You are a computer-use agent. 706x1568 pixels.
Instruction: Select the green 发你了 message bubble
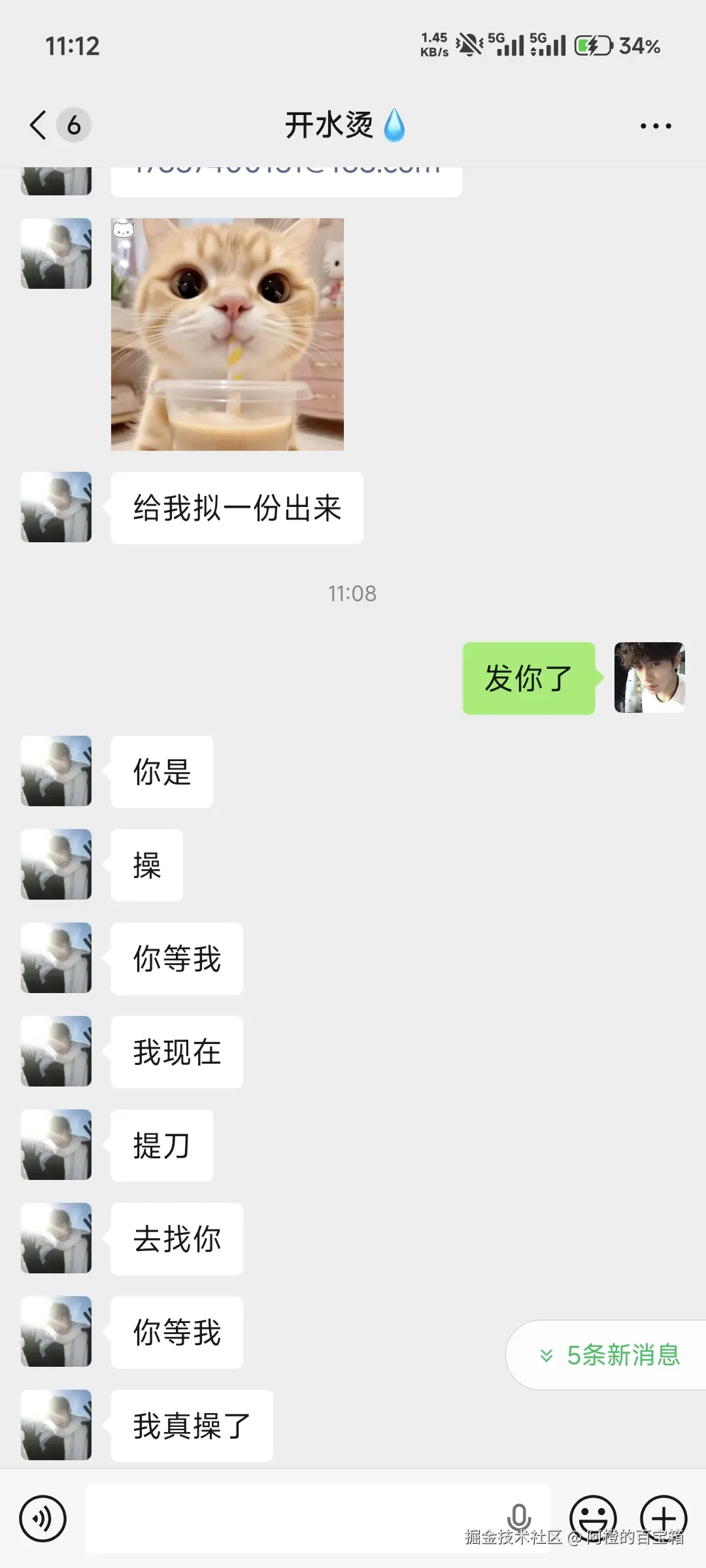pyautogui.click(x=528, y=678)
